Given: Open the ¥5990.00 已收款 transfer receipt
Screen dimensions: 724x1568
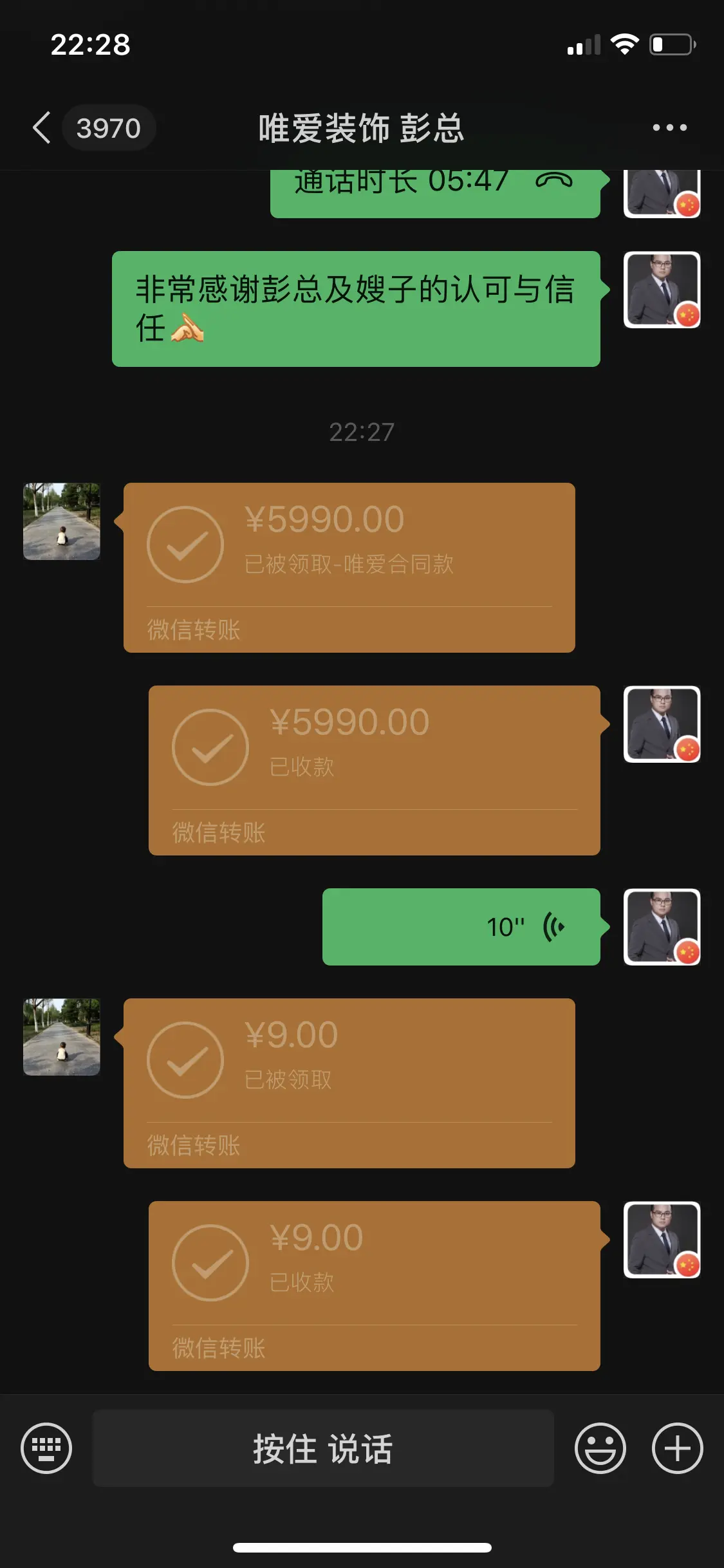Looking at the screenshot, I should (374, 770).
